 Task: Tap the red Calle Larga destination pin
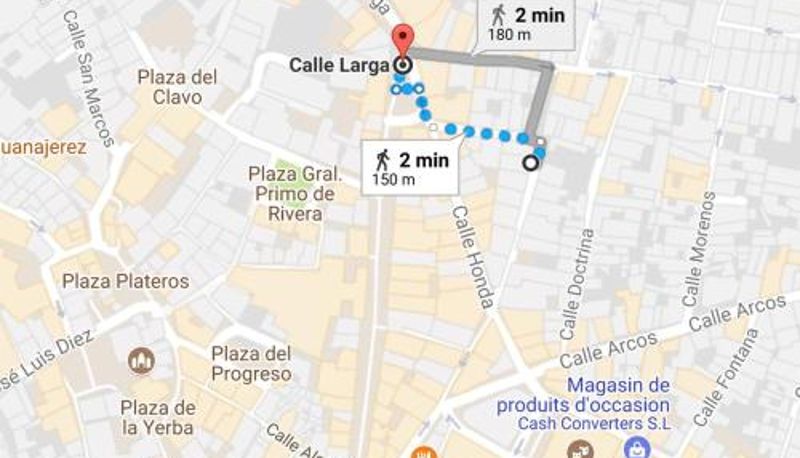[402, 40]
